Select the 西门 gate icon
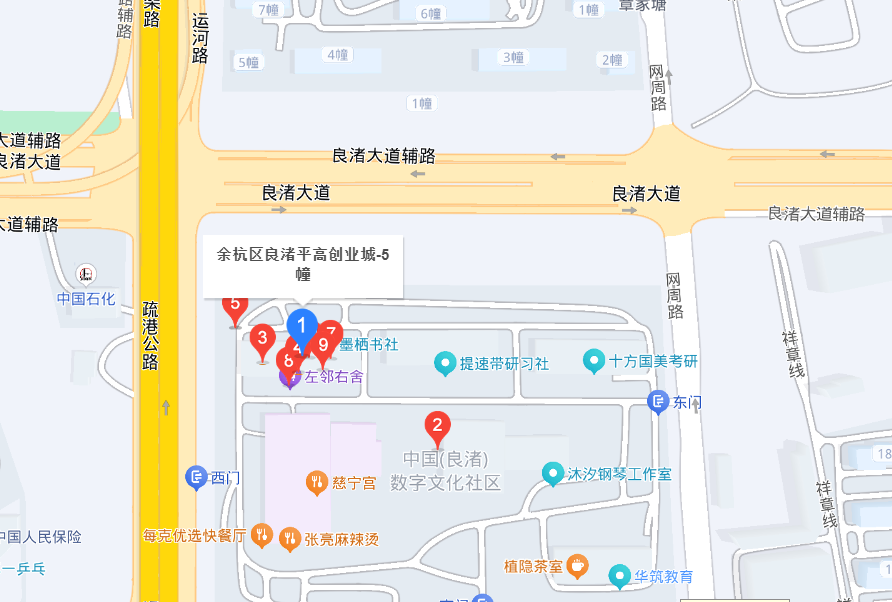This screenshot has height=602, width=892. pos(197,478)
